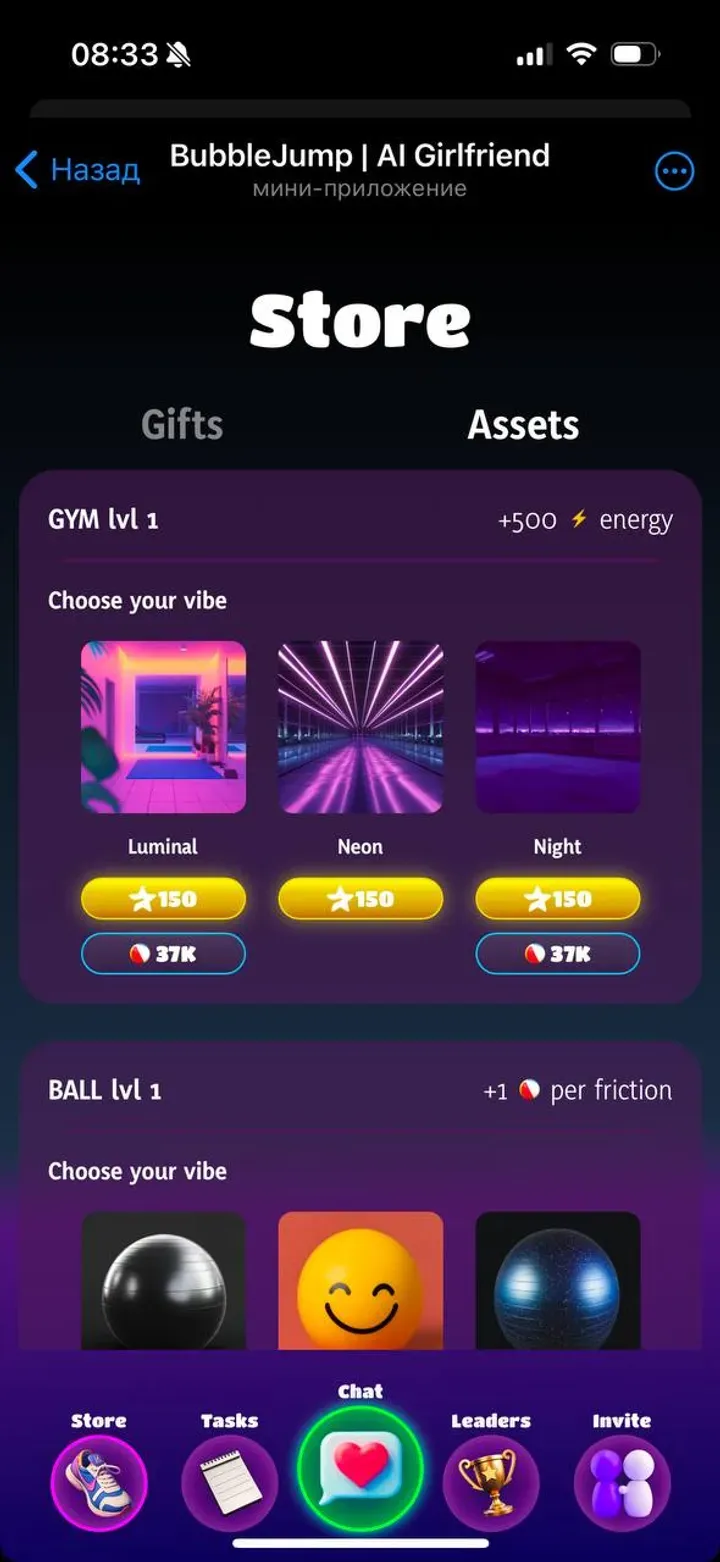
Task: Switch to the Gifts tab
Action: point(182,425)
